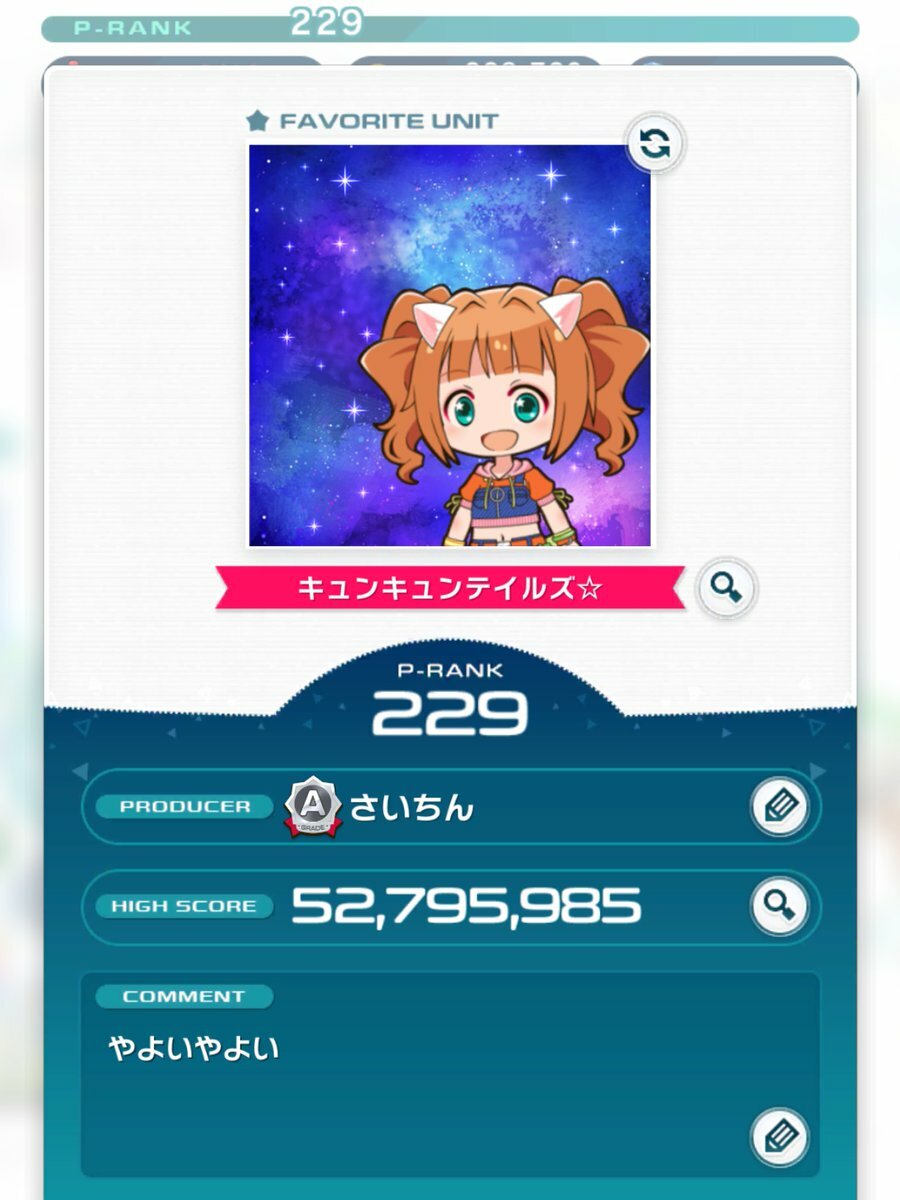Edit the profile comment

tap(779, 1138)
